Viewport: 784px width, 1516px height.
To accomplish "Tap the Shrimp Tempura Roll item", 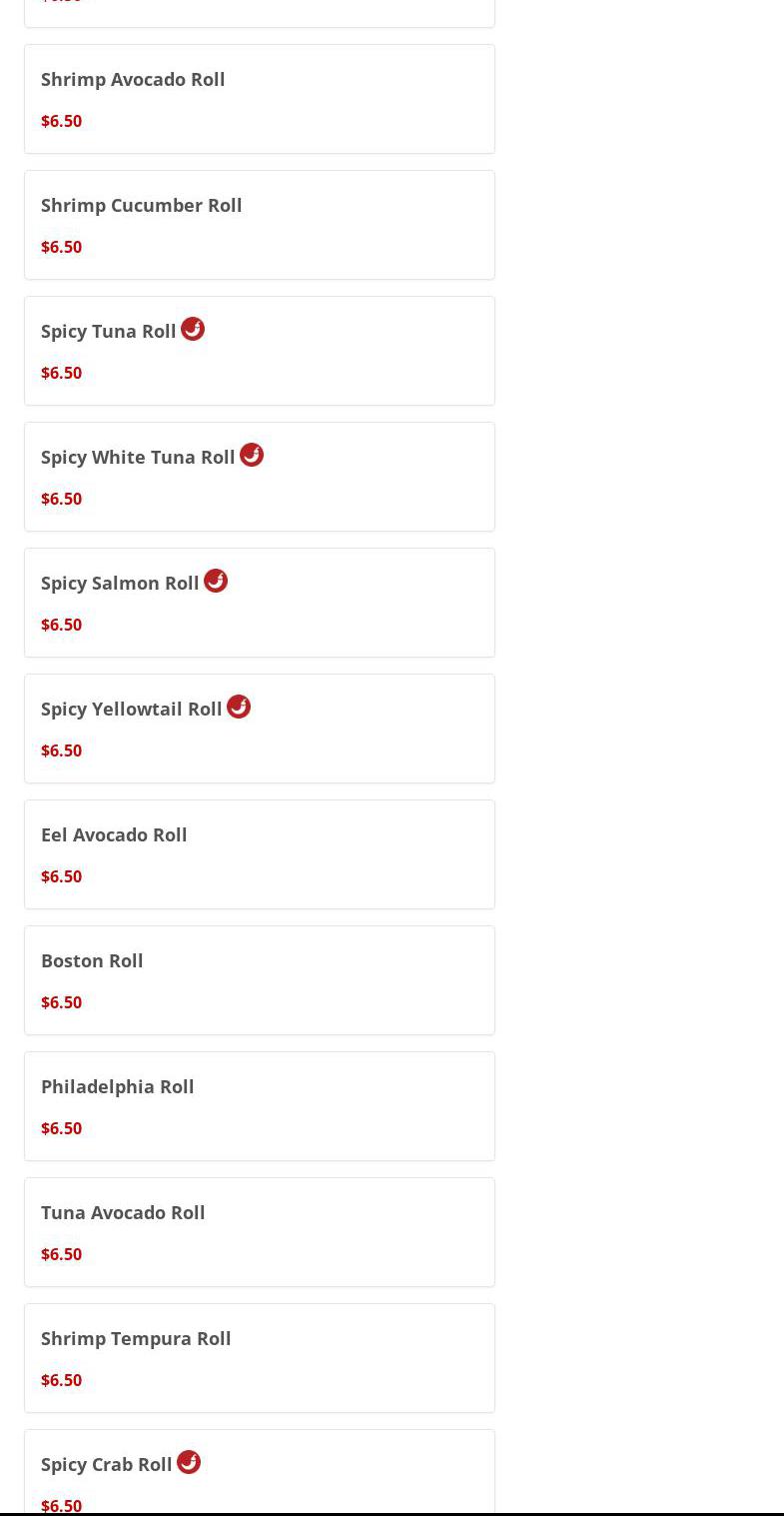I will [x=260, y=1358].
